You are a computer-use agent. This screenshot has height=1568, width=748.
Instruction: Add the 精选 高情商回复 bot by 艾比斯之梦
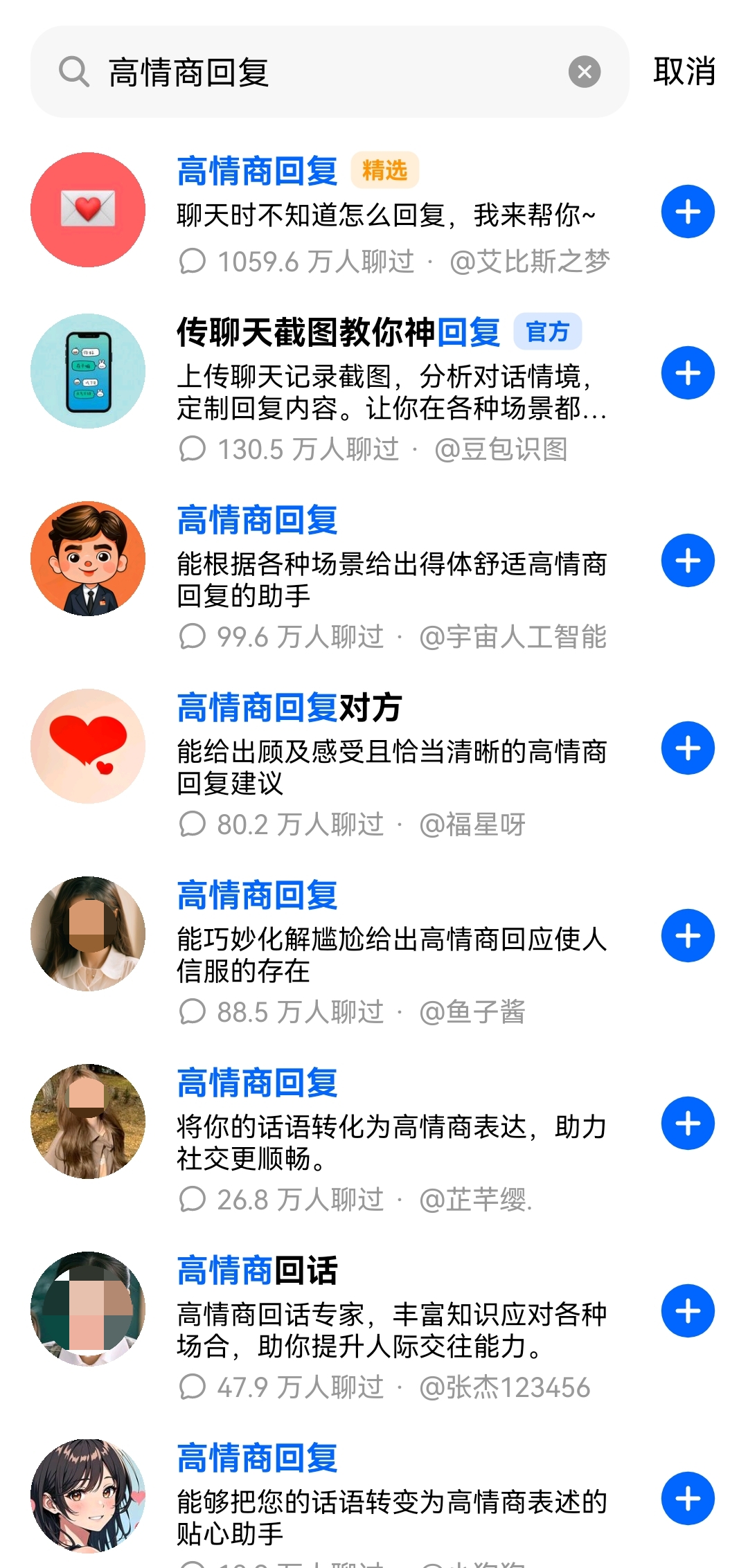point(687,212)
